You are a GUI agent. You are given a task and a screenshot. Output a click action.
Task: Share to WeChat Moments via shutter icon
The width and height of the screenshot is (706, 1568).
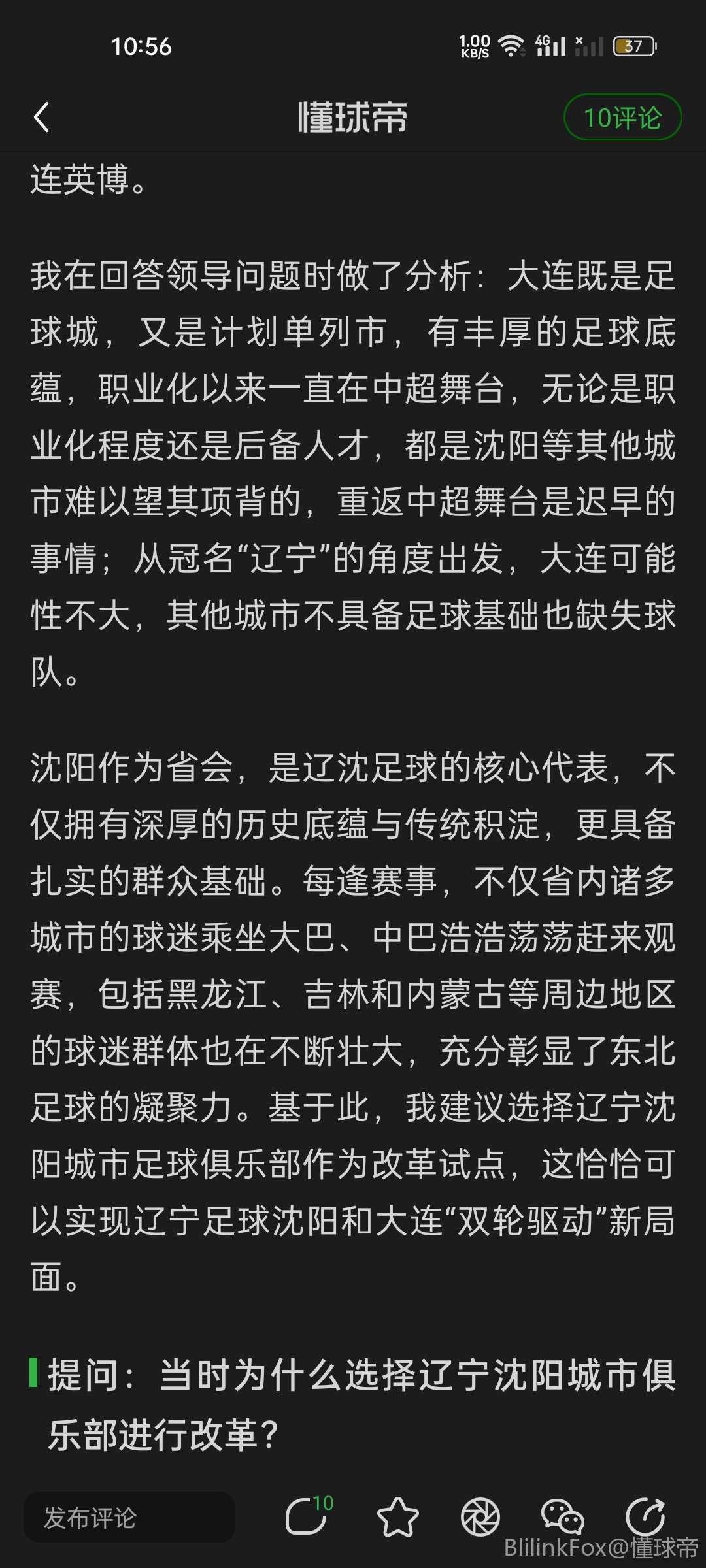click(480, 1517)
